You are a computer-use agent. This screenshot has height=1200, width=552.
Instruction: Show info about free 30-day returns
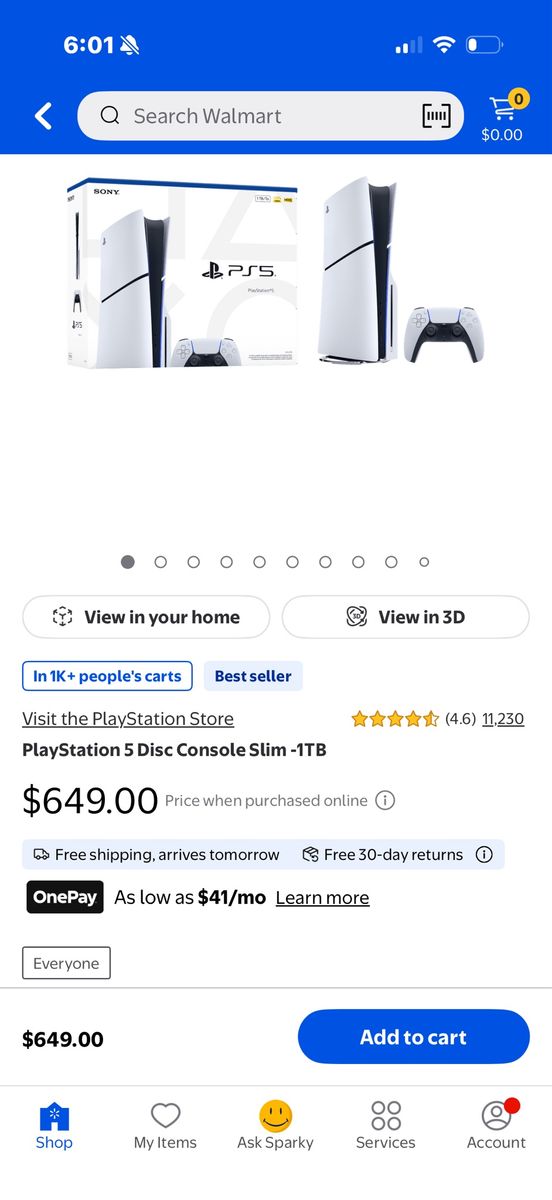pos(484,854)
